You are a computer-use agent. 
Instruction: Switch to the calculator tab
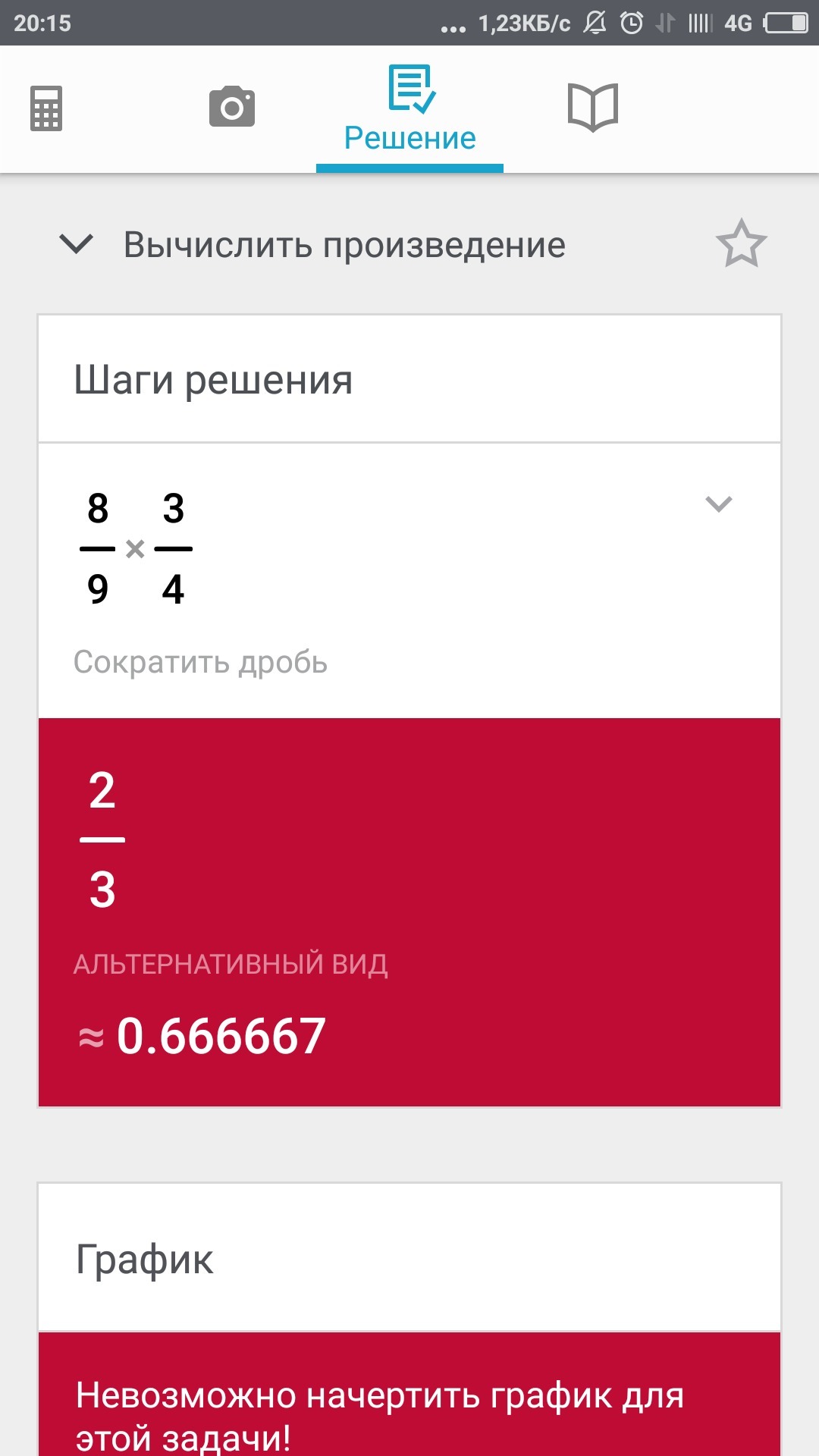pyautogui.click(x=46, y=108)
